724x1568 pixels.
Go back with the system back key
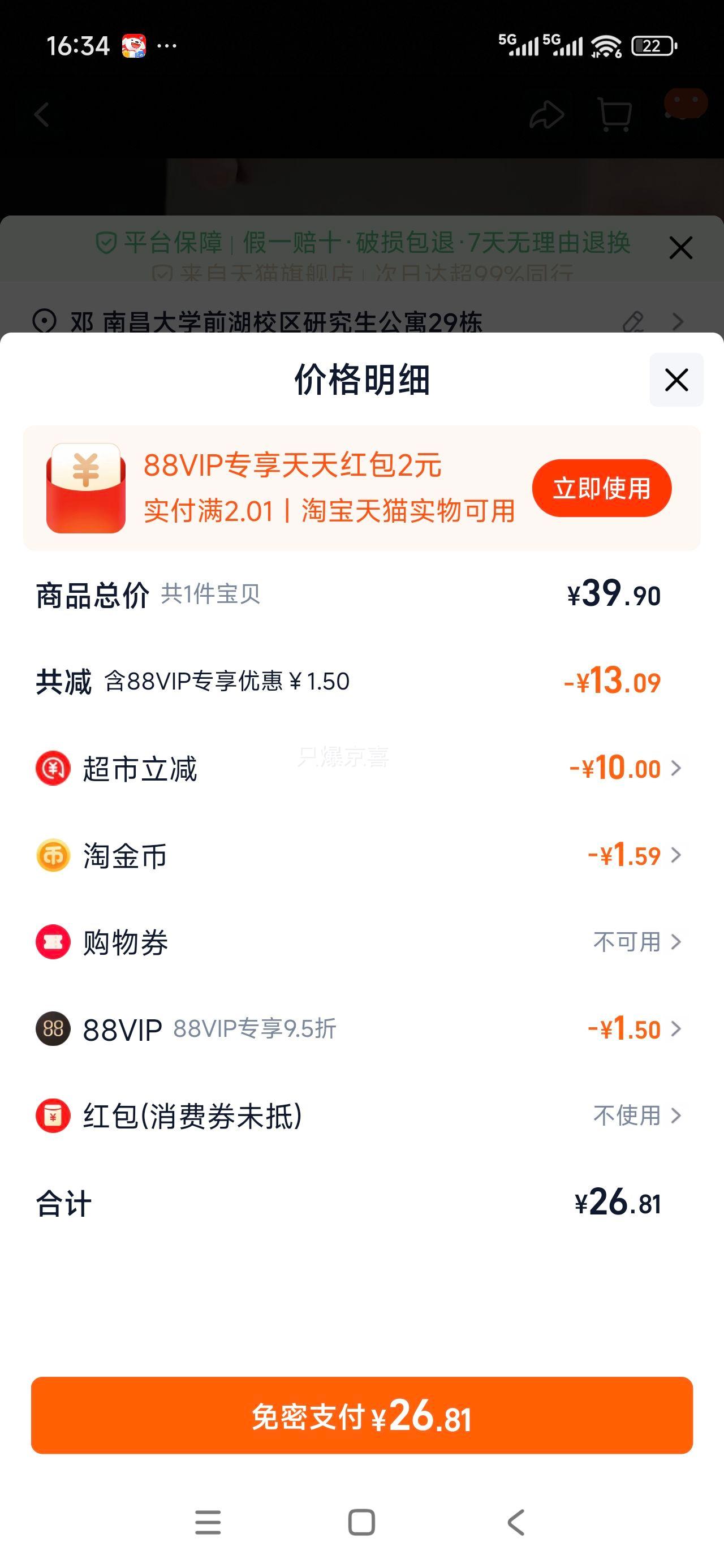coord(516,1522)
